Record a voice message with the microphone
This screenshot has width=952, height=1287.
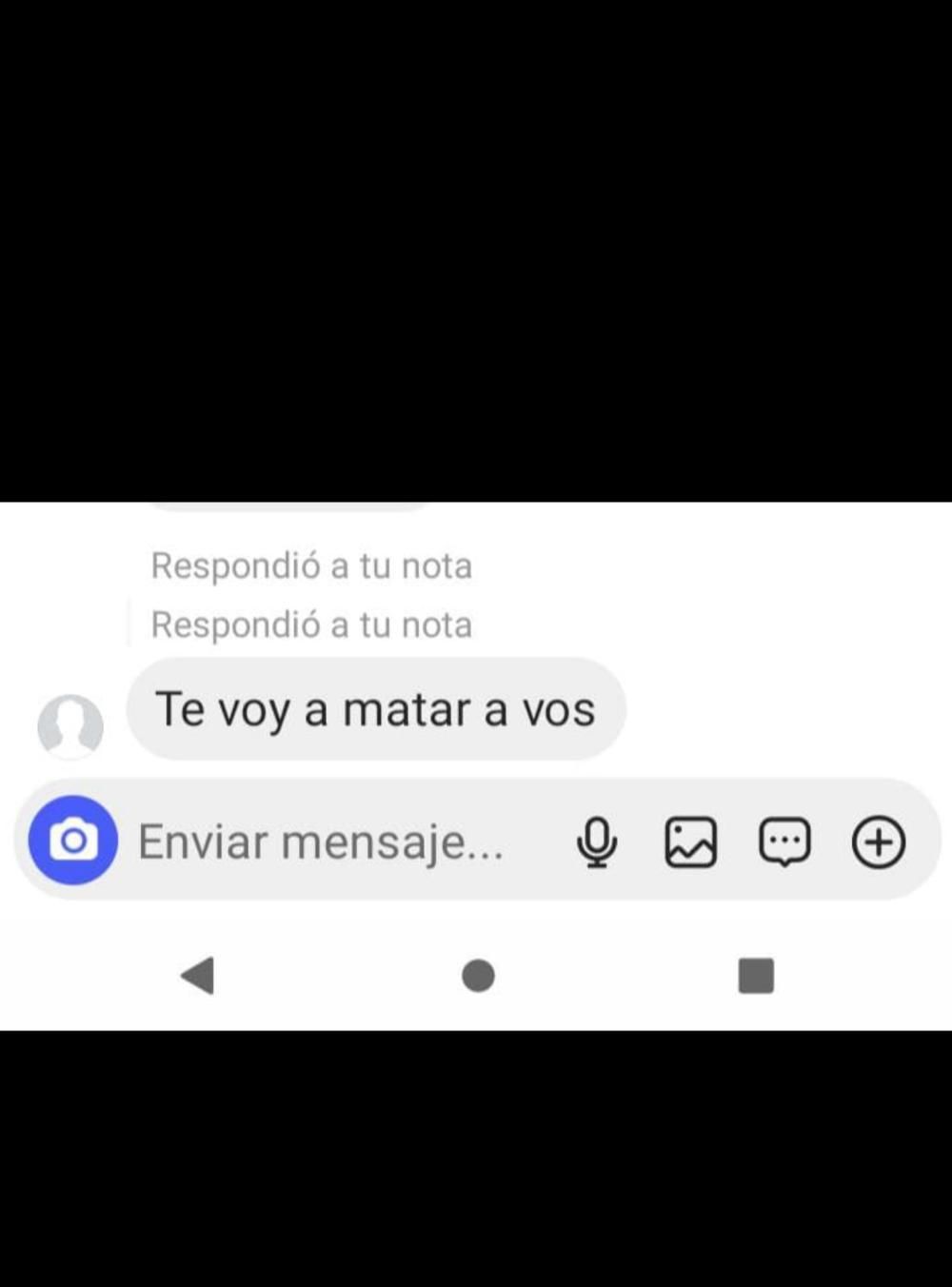click(x=597, y=842)
